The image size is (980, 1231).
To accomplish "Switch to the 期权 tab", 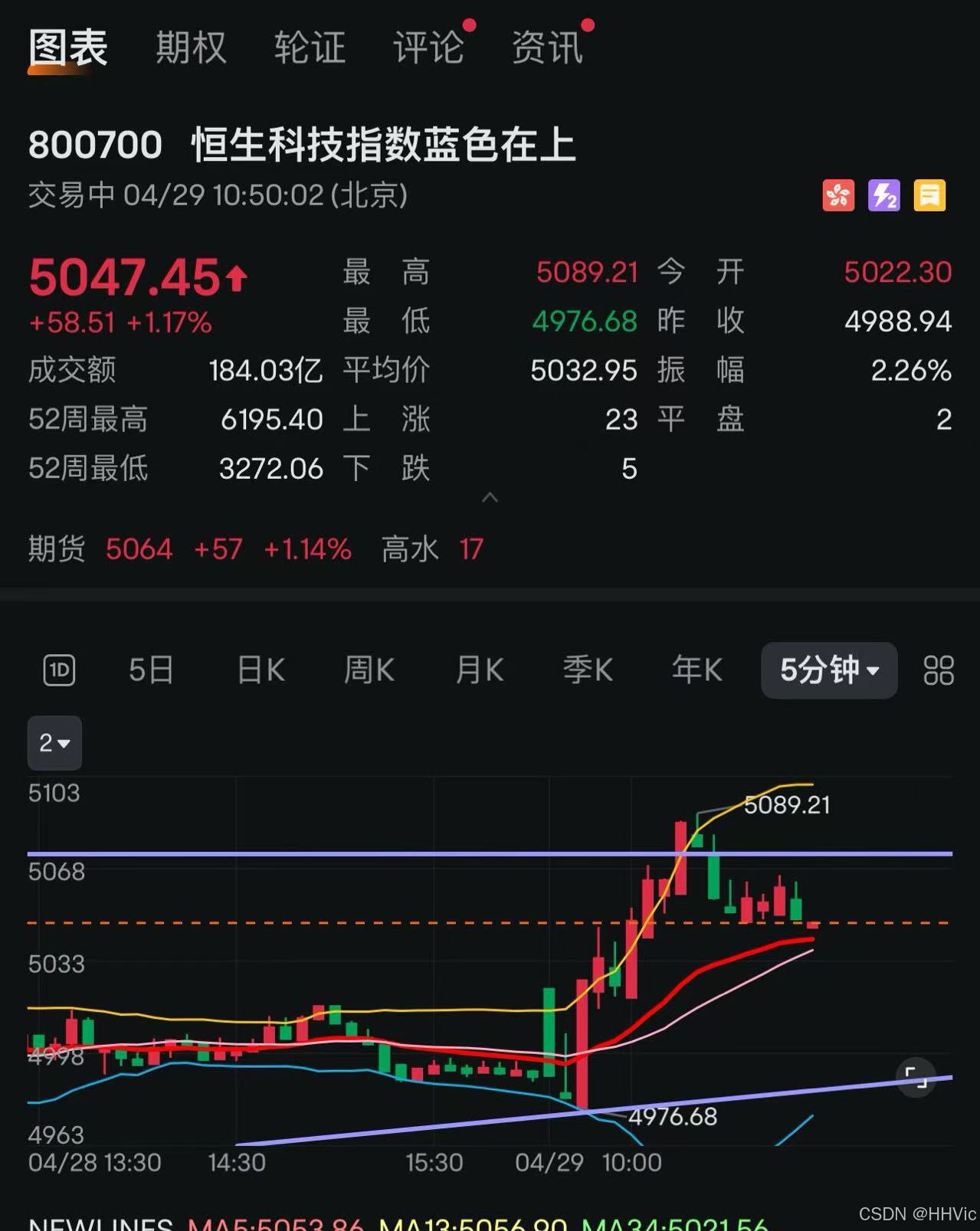I will pos(191,47).
